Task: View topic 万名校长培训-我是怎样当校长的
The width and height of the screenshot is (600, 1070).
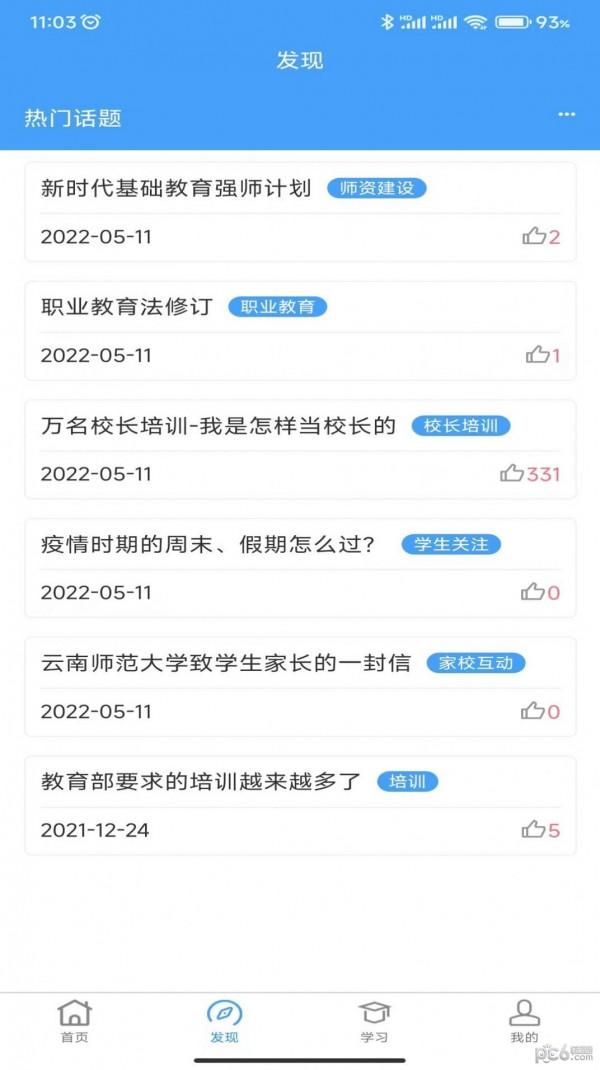Action: [219, 426]
